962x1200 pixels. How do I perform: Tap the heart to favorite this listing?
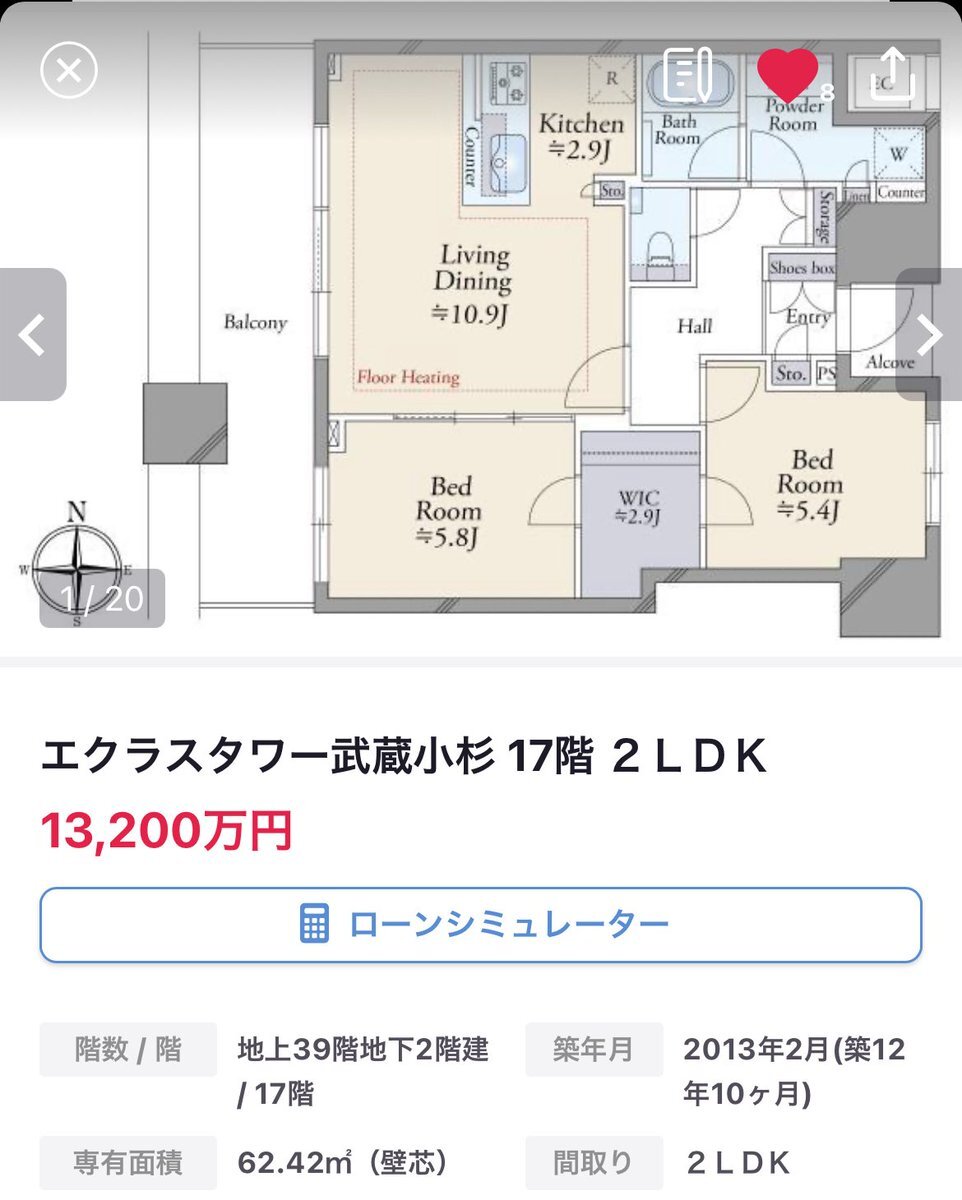pos(787,74)
